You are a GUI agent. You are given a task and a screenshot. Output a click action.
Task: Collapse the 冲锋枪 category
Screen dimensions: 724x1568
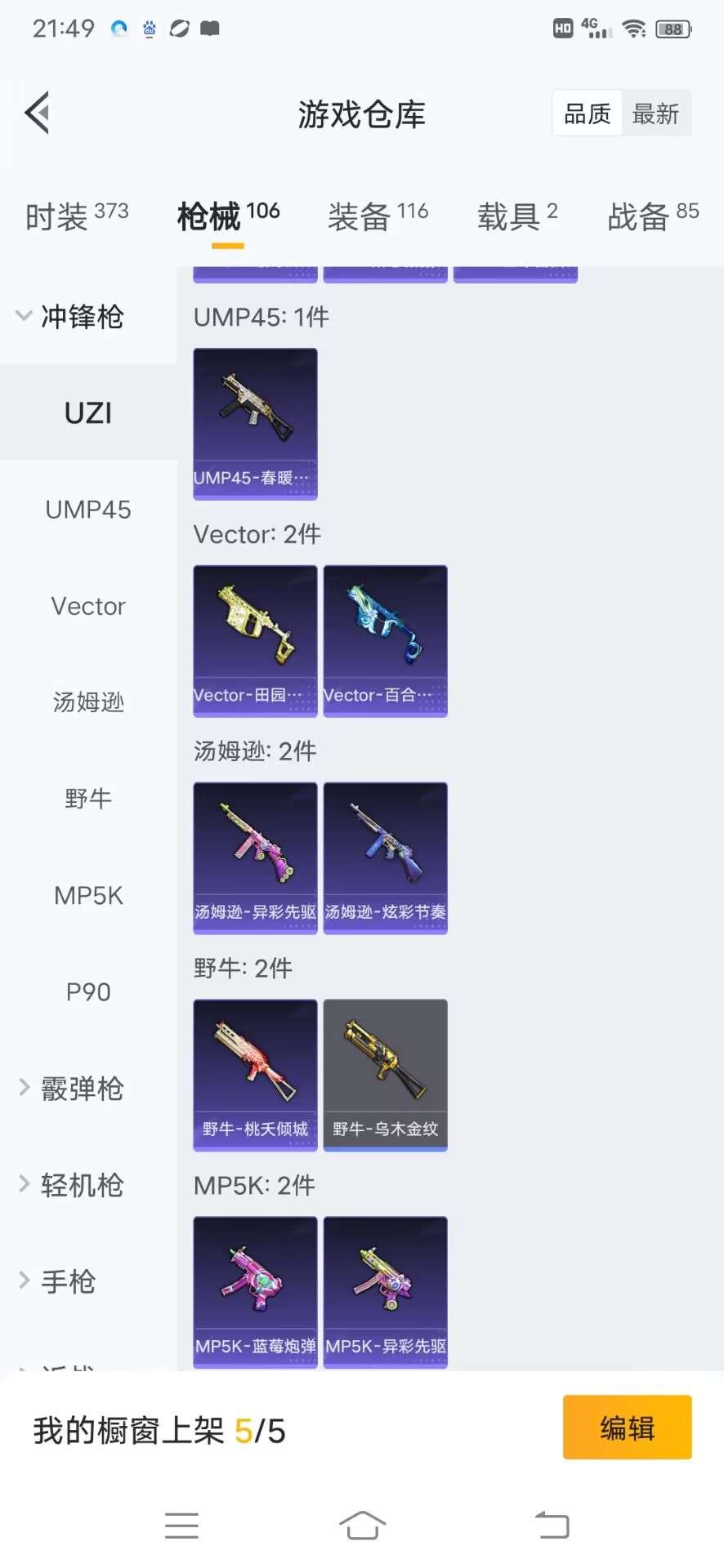tap(71, 316)
